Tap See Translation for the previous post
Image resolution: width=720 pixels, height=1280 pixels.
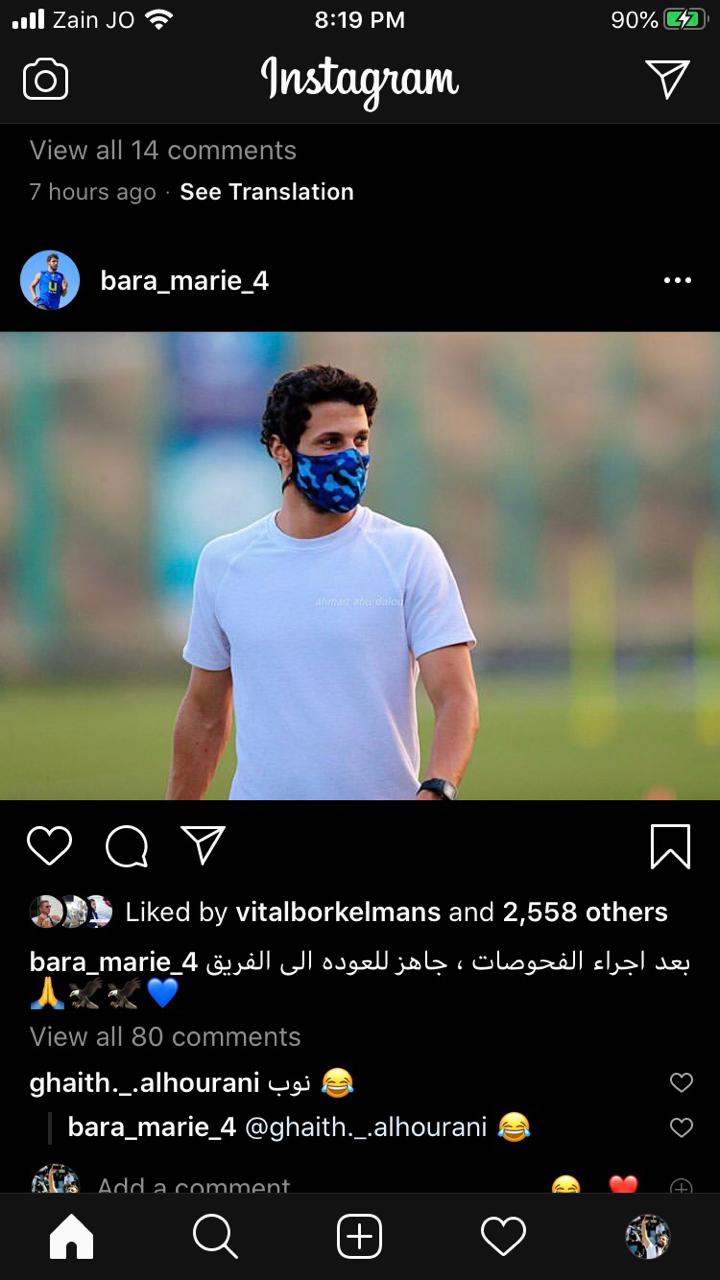coord(267,192)
